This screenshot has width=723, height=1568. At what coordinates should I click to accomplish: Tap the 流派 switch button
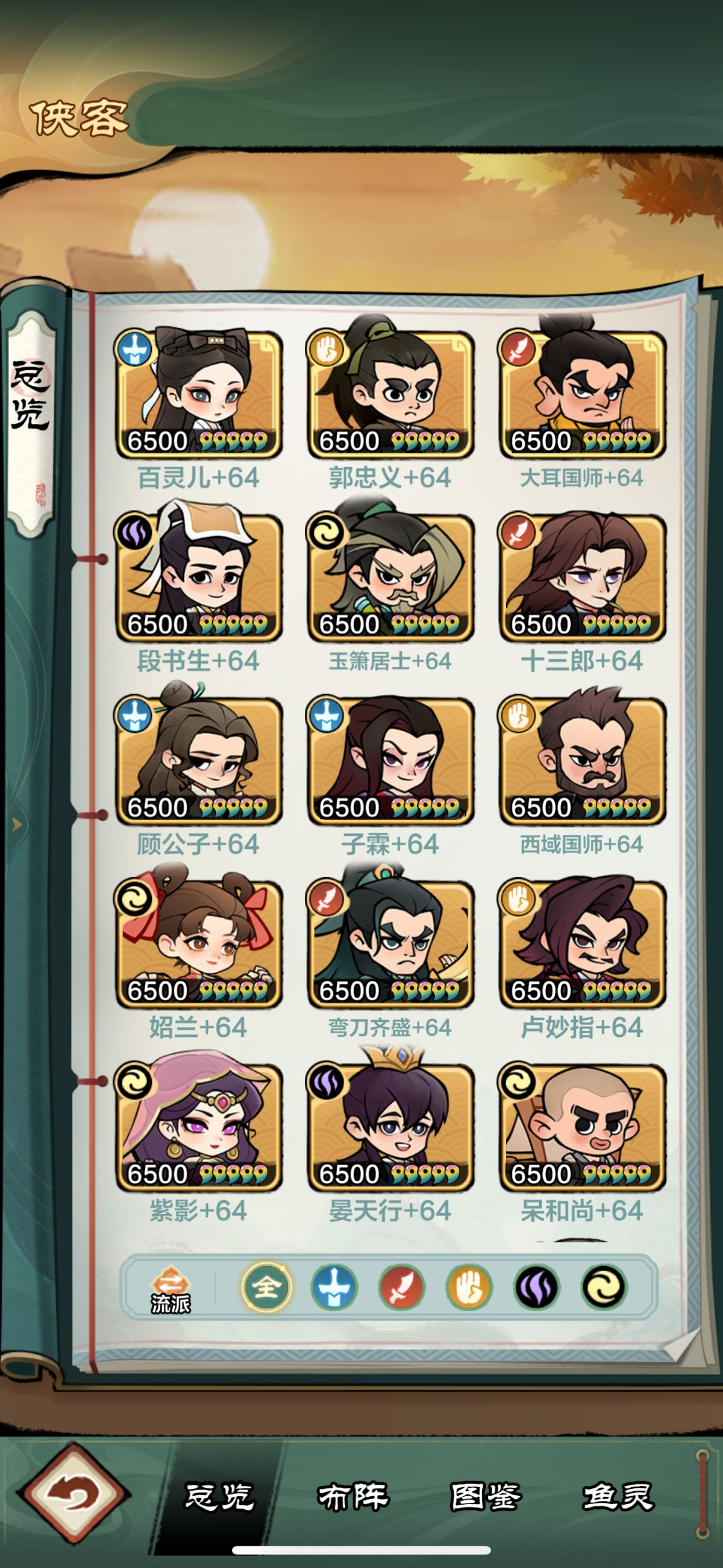coord(171,1289)
